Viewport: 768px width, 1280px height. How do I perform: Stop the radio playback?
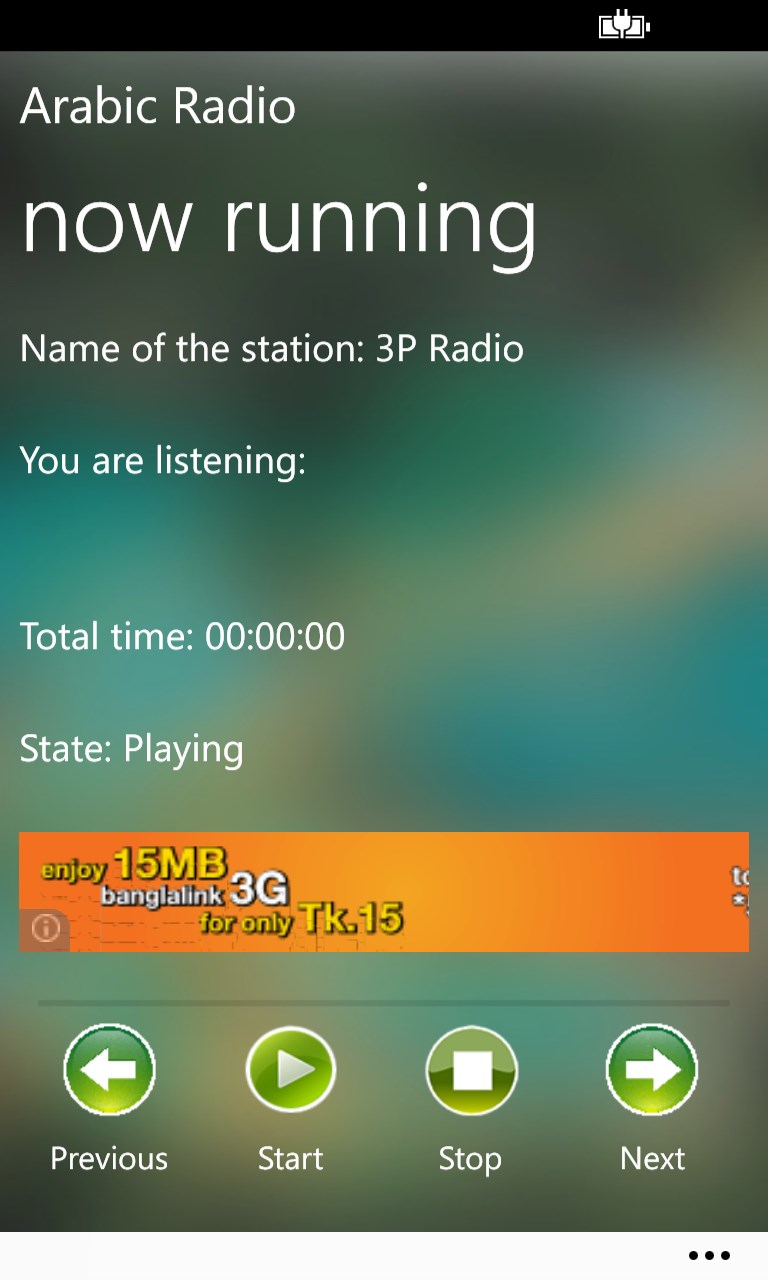click(471, 1070)
